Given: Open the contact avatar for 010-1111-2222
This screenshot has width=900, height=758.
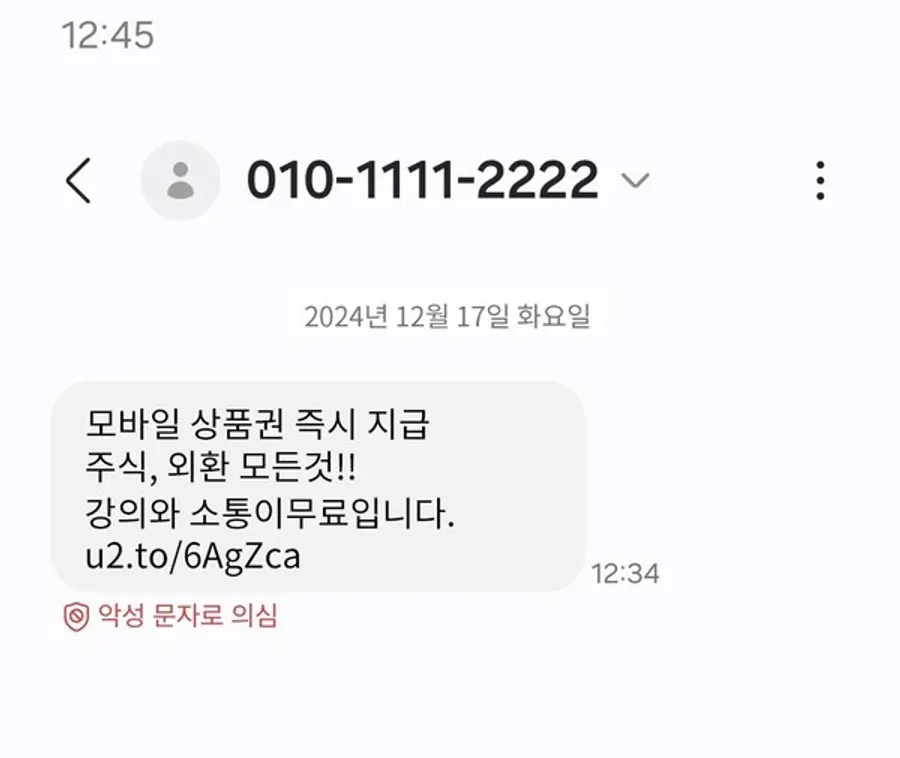Looking at the screenshot, I should 180,181.
